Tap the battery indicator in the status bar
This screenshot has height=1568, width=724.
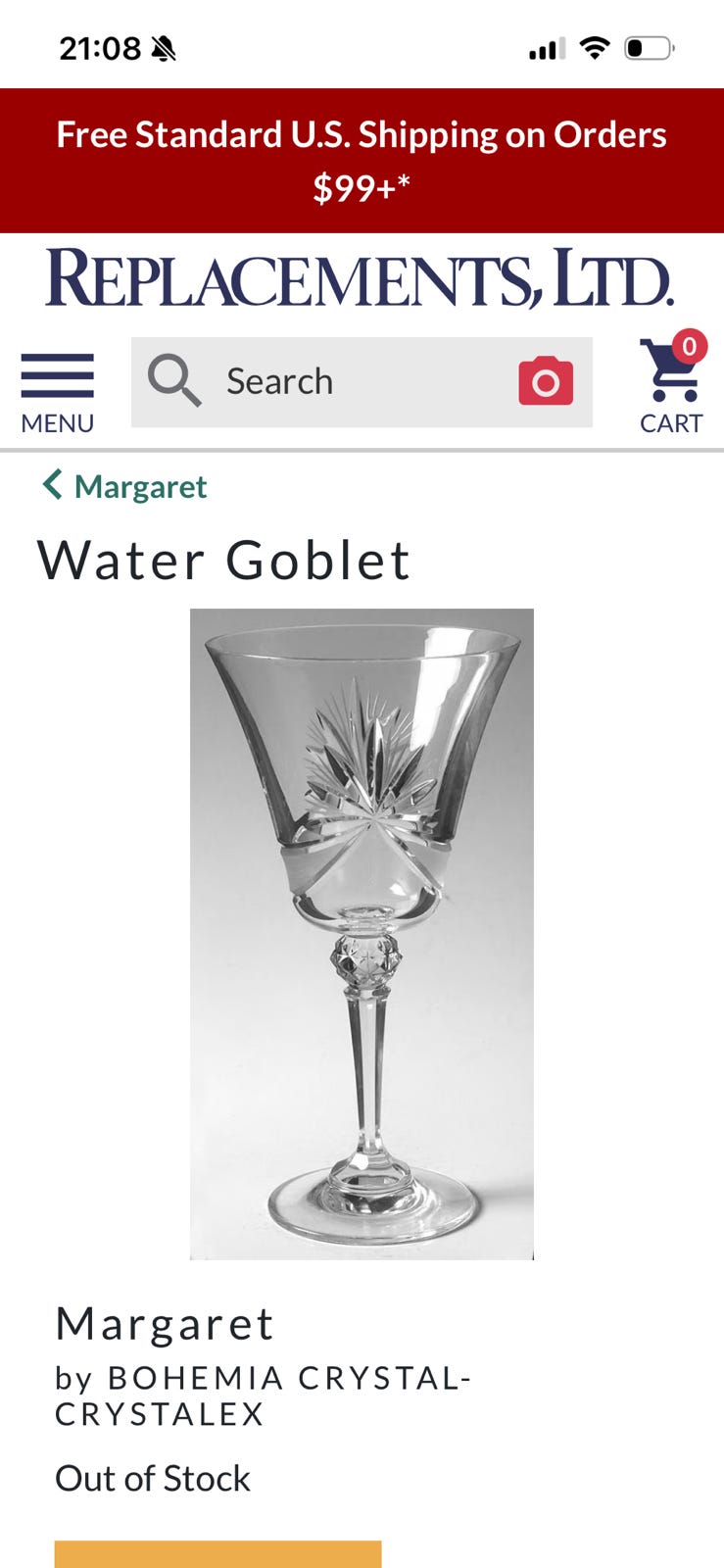tap(650, 44)
